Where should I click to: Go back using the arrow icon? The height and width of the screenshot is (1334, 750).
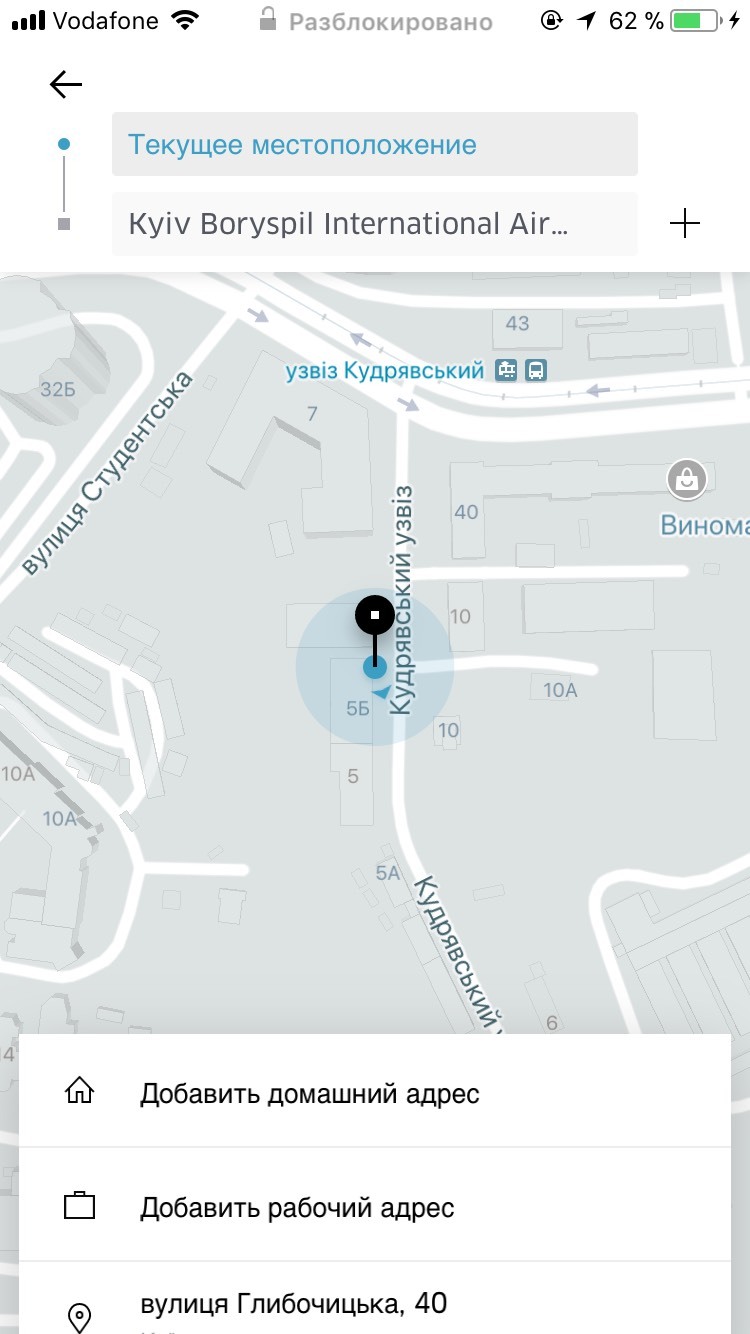pyautogui.click(x=66, y=85)
